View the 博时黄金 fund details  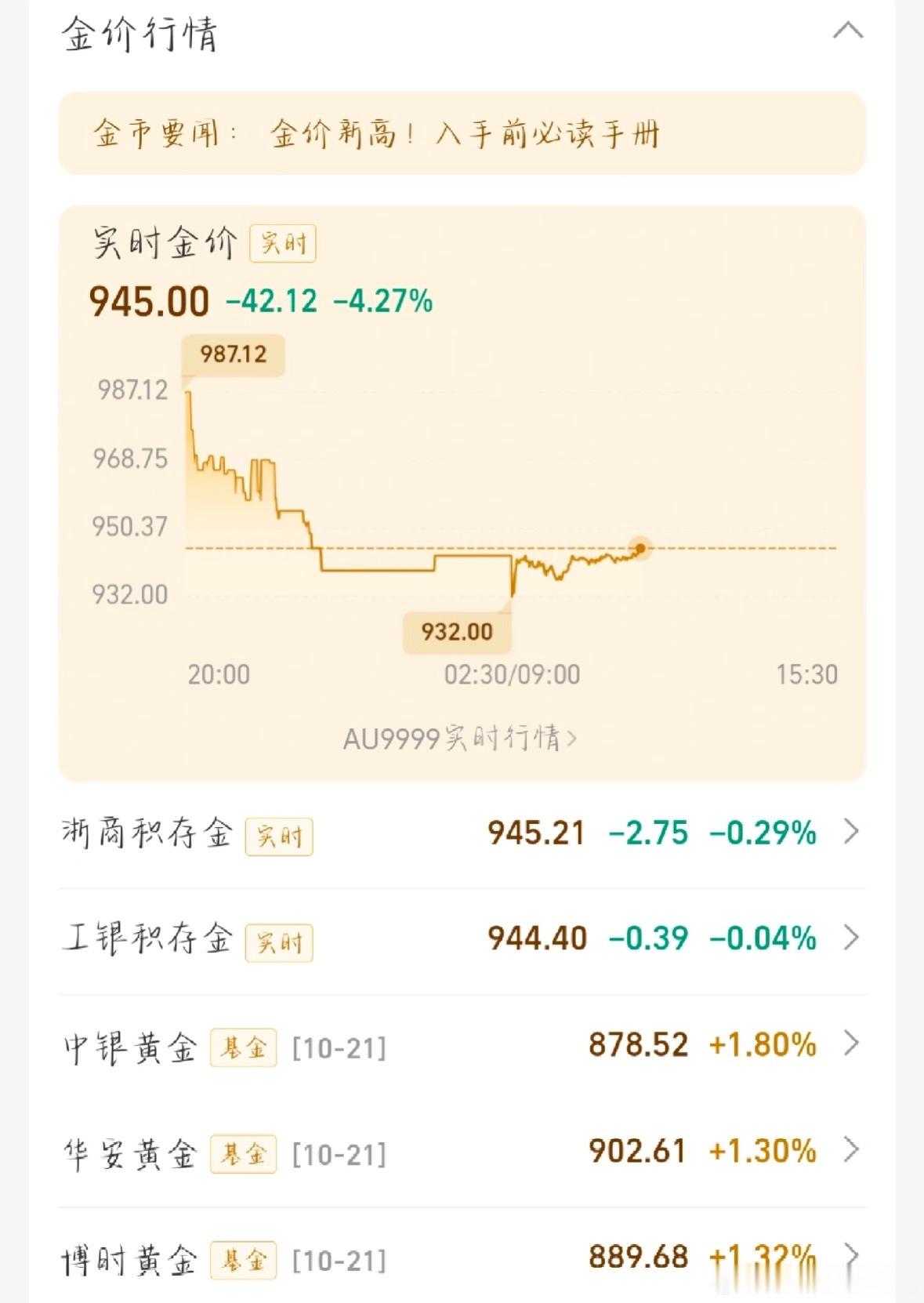462,1258
